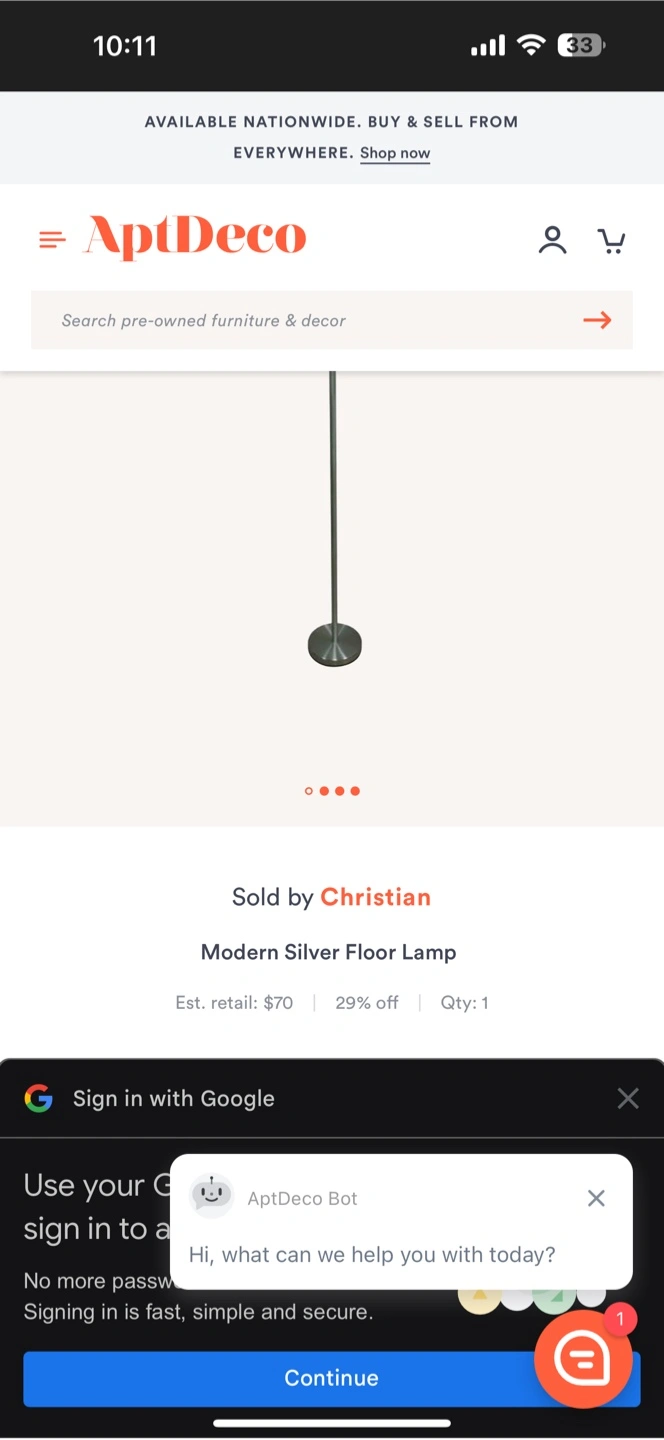Screen dimensions: 664x1440
Task: Open the account profile icon
Action: coord(553,240)
